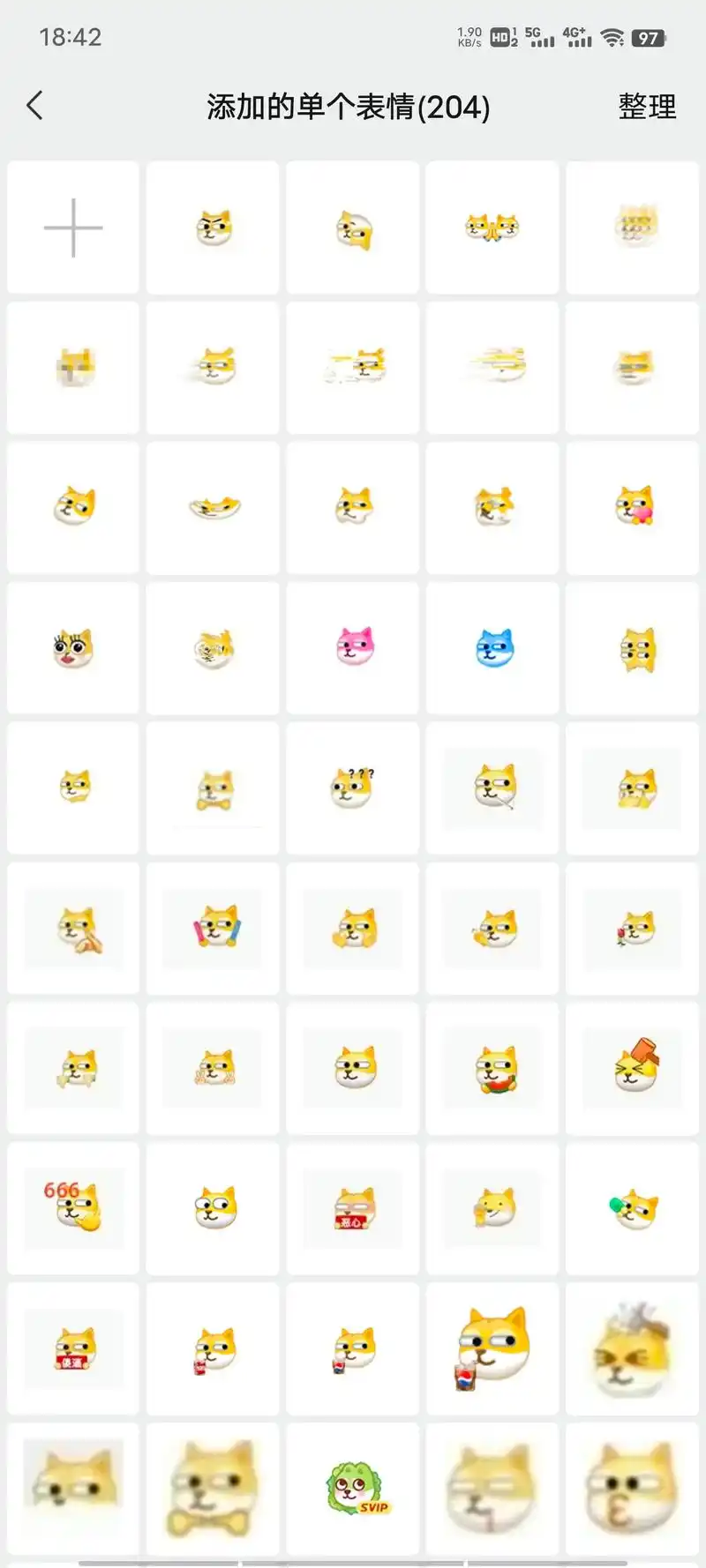Select the doge holding a pink heart
Screen dimensions: 706x1568
click(x=634, y=506)
